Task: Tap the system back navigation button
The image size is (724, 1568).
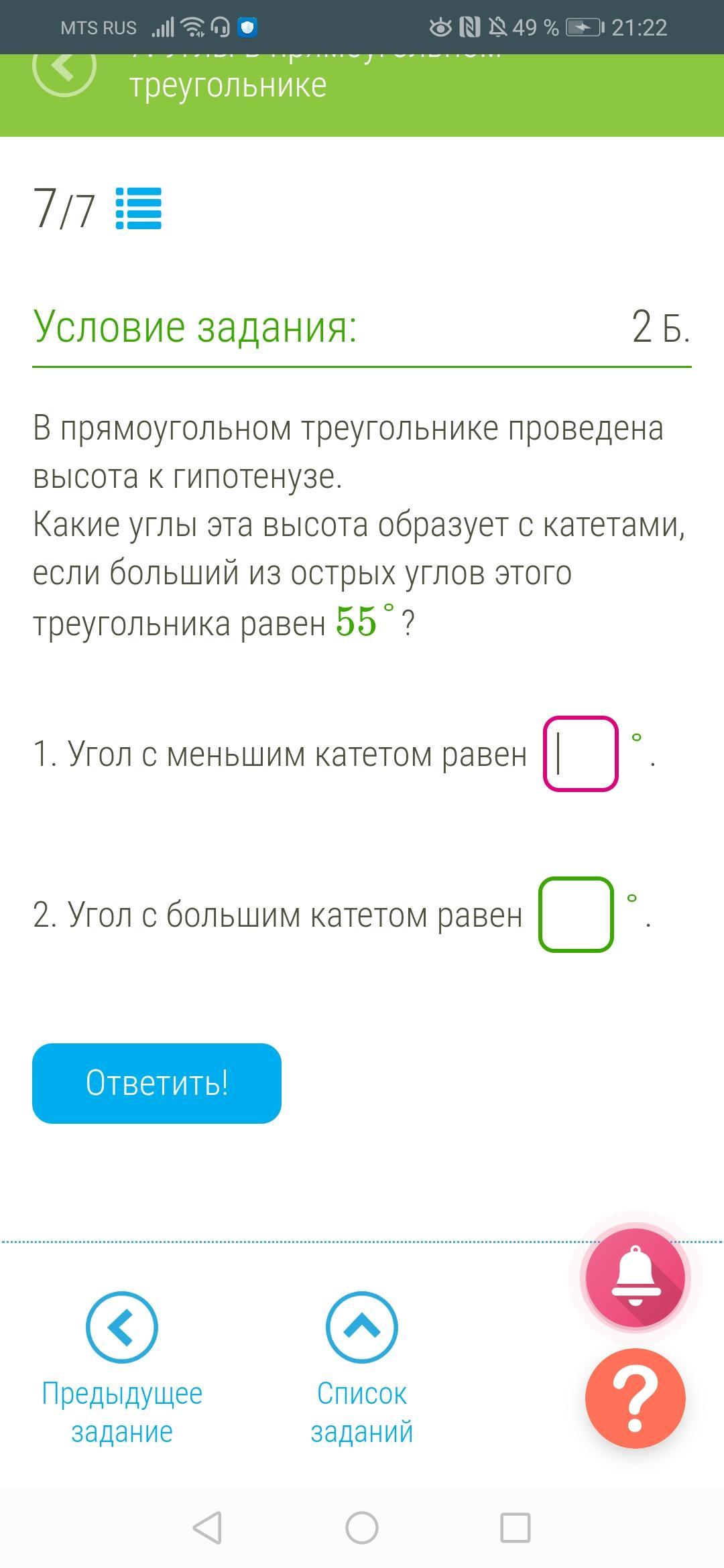Action: point(207,1528)
